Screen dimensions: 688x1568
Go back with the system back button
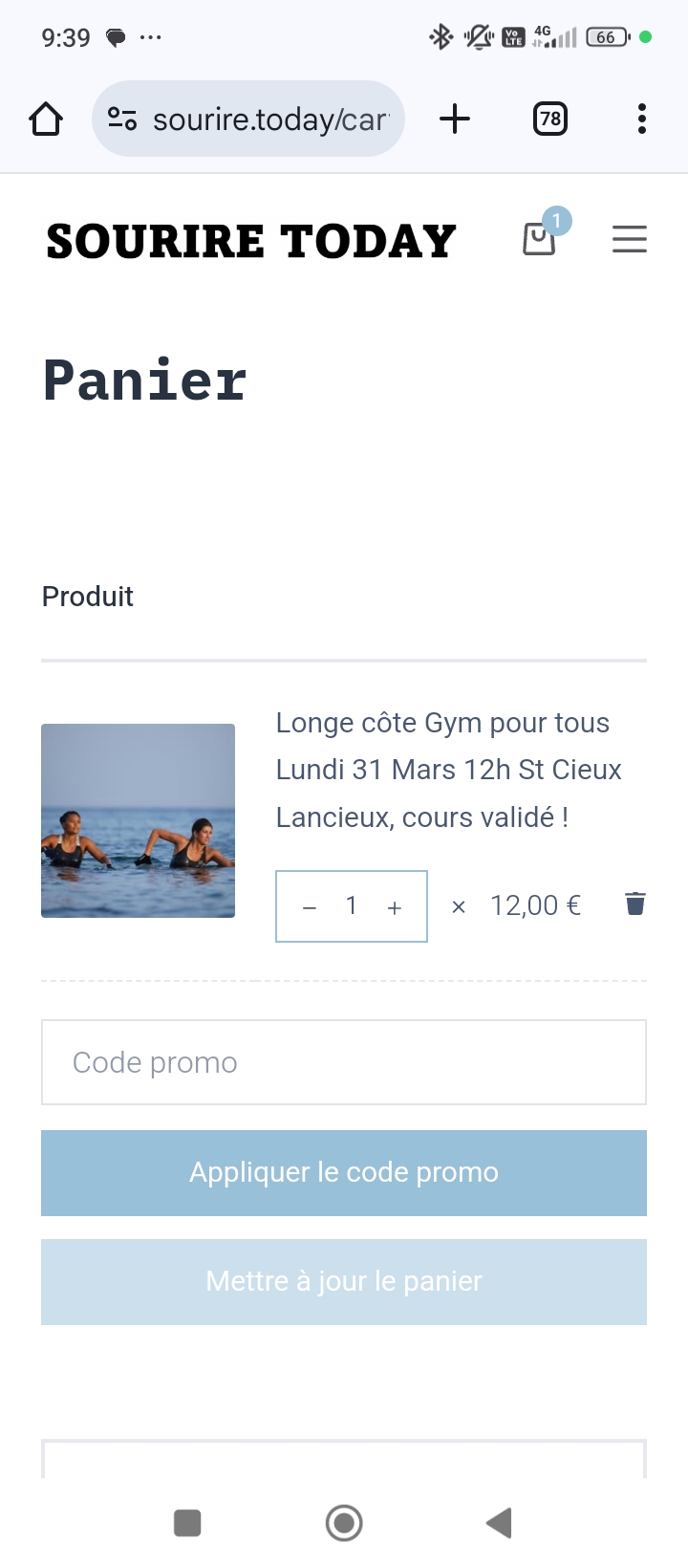coord(500,1522)
